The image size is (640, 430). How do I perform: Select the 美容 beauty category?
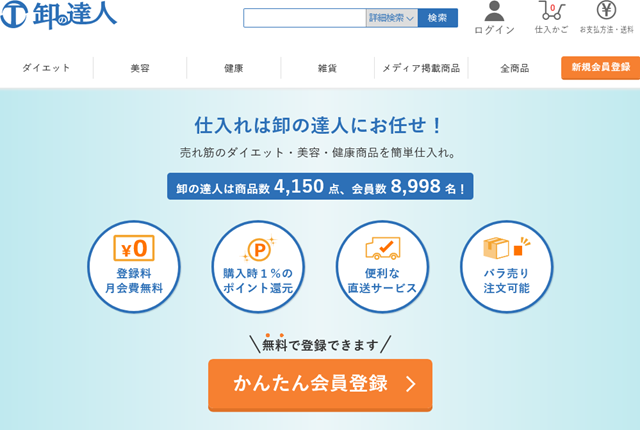(x=140, y=68)
